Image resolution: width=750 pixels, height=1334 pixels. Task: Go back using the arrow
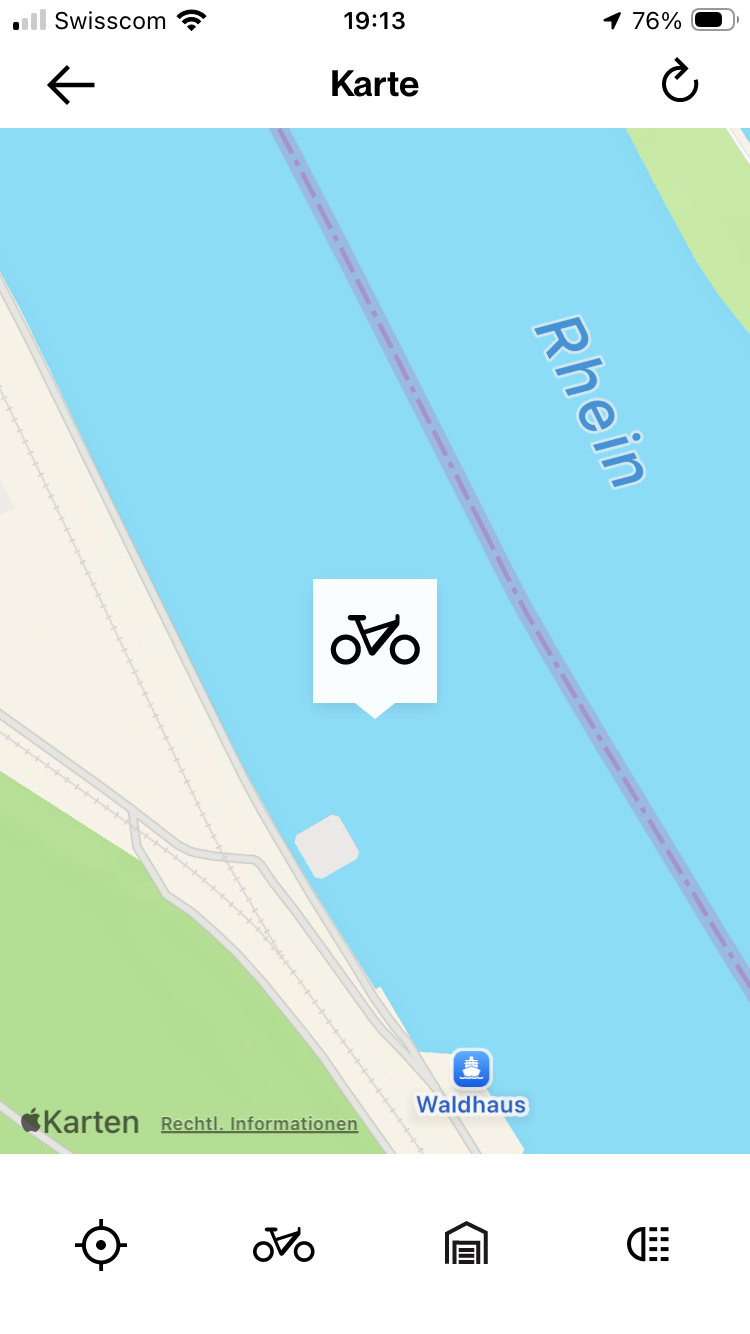pyautogui.click(x=71, y=85)
